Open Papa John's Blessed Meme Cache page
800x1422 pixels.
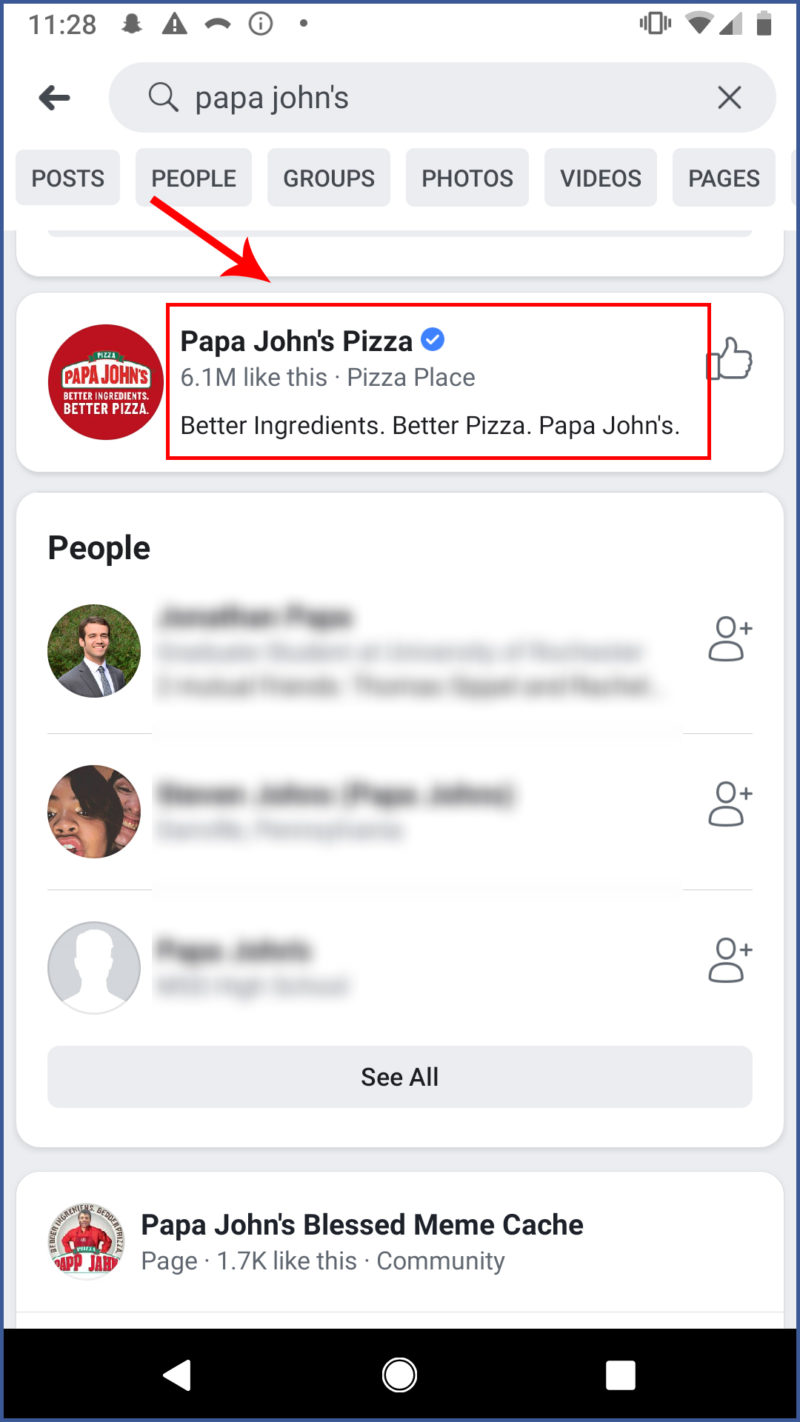(362, 1225)
